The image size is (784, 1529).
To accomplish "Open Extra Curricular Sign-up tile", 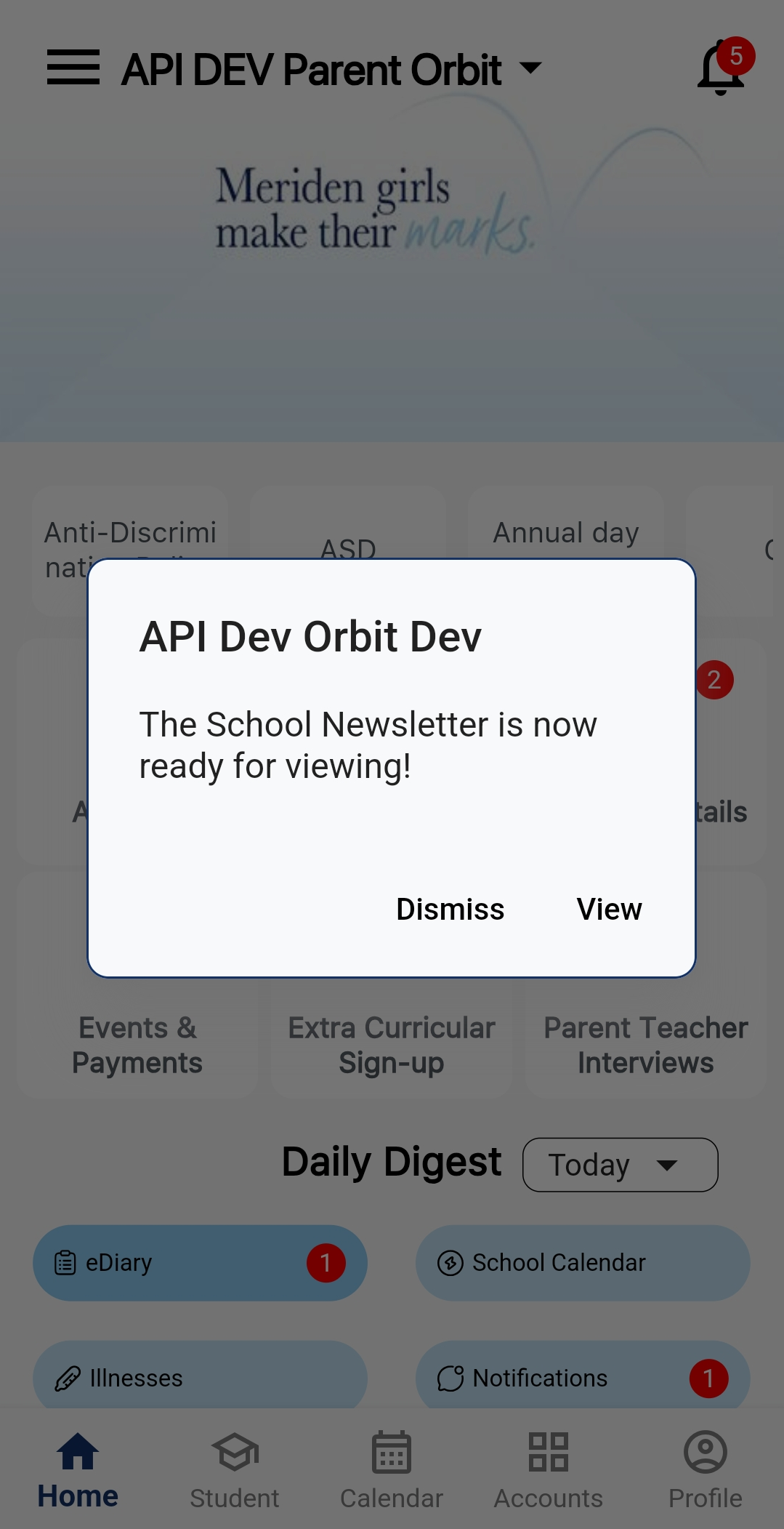I will click(x=392, y=1044).
